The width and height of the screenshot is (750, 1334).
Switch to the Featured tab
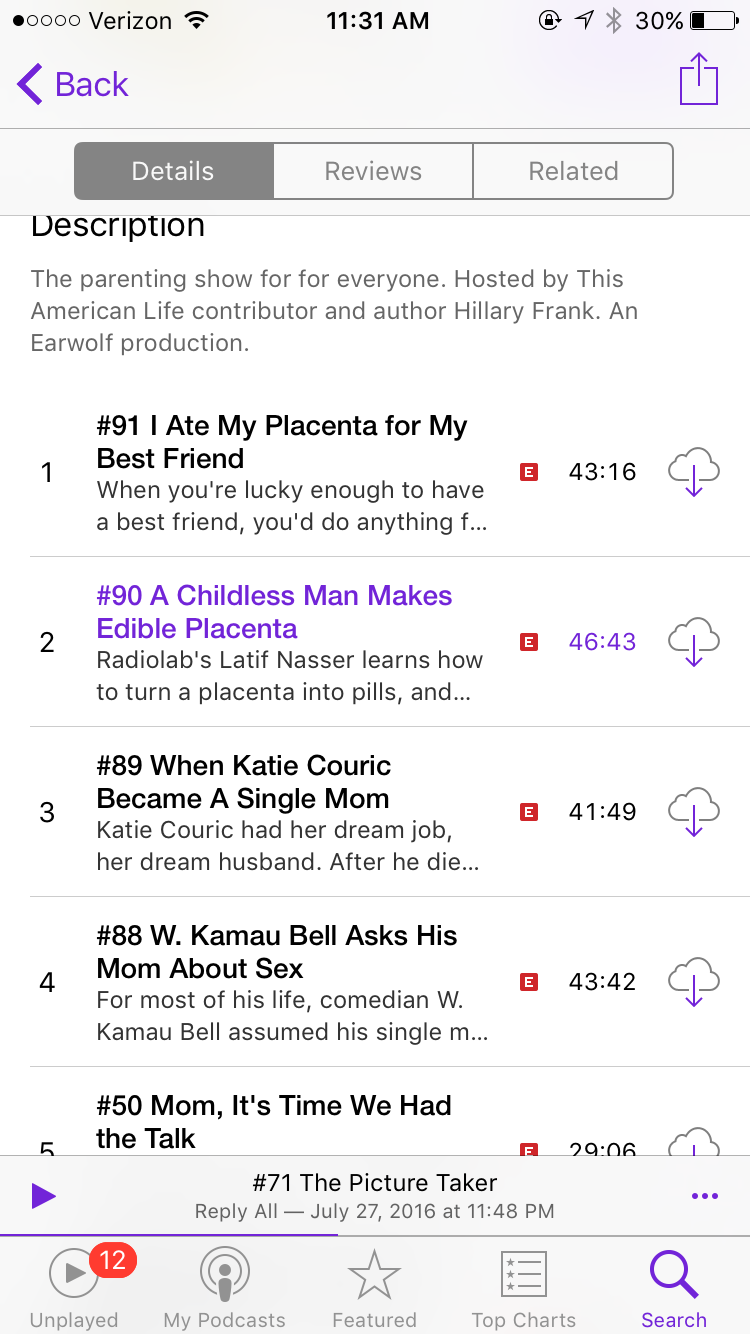pyautogui.click(x=374, y=1287)
